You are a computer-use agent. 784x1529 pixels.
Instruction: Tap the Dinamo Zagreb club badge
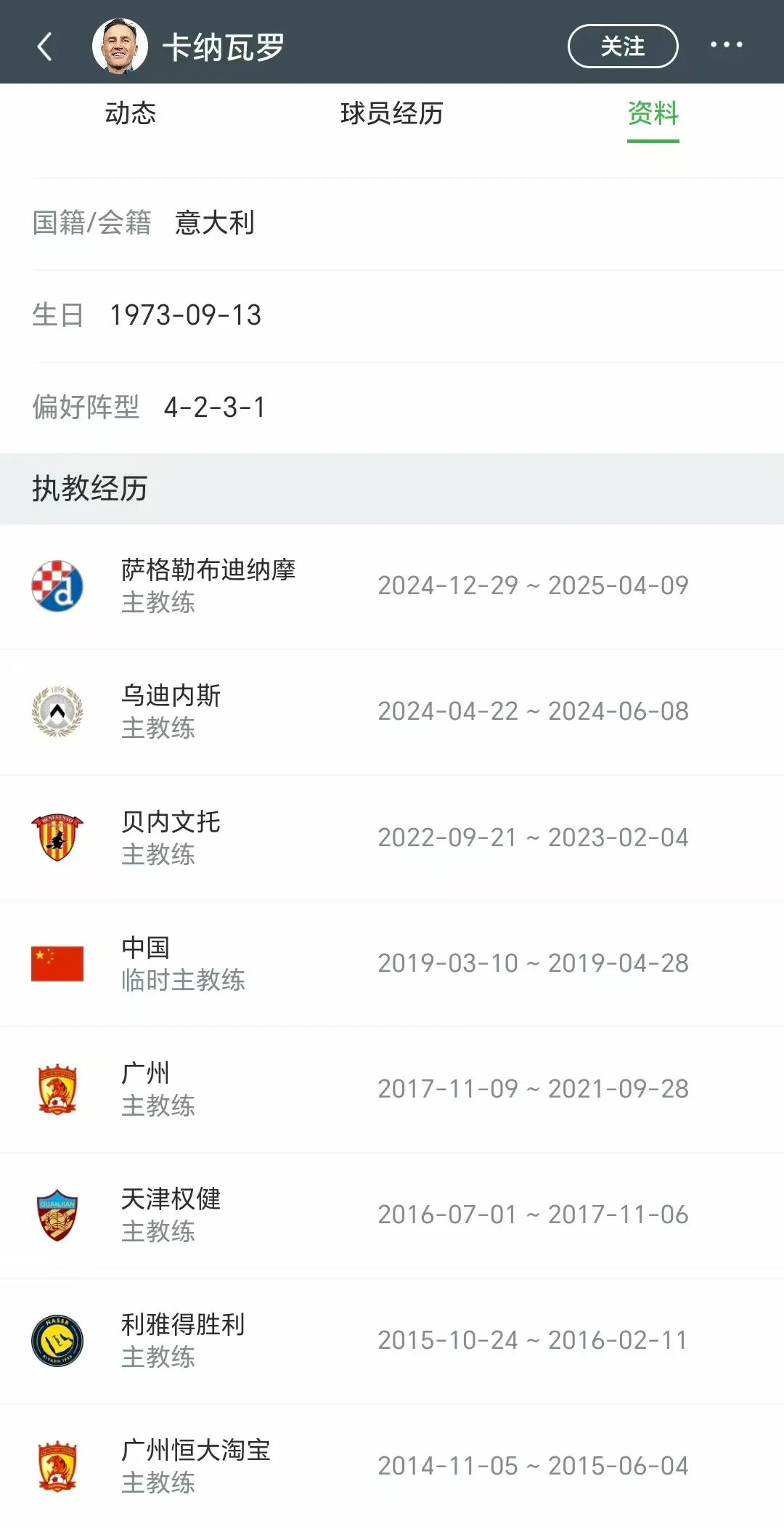tap(58, 585)
